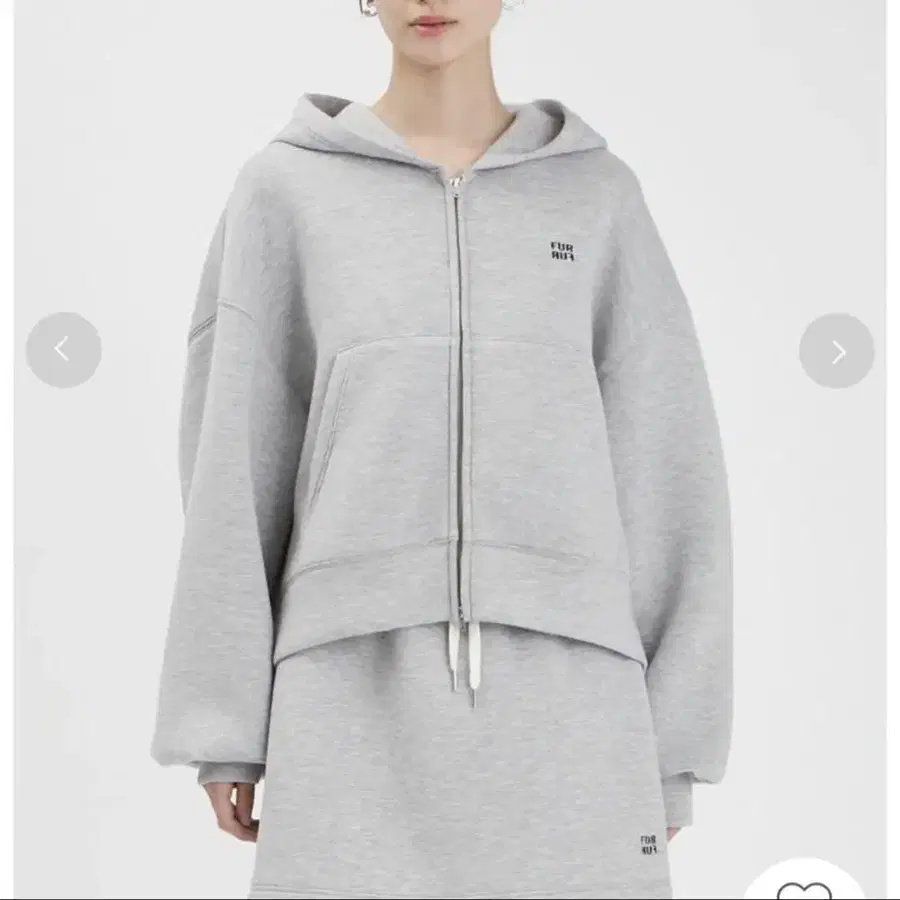Go to the next product photo
This screenshot has height=900, width=900.
pos(837,351)
